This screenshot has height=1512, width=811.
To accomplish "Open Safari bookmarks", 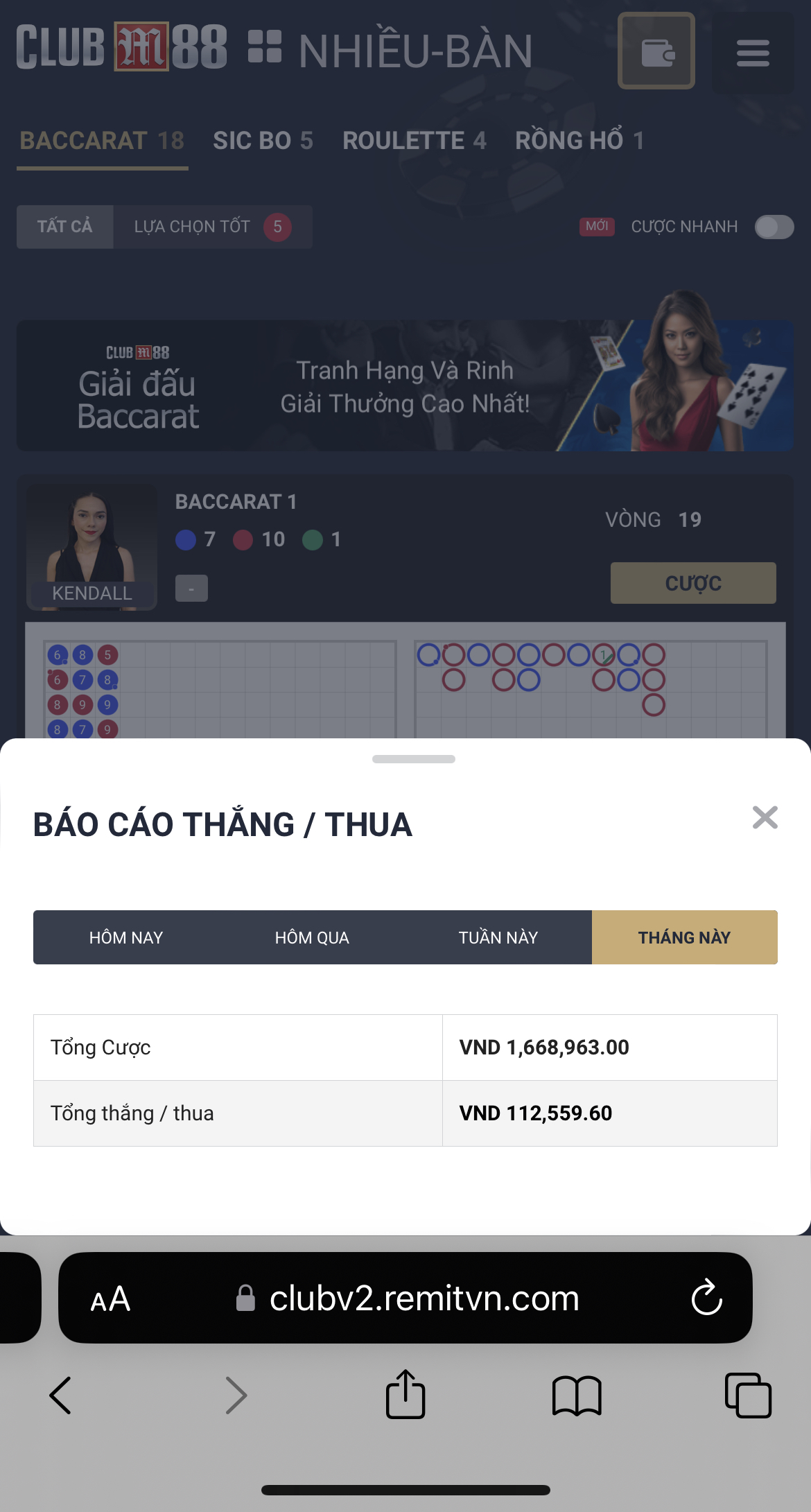I will pyautogui.click(x=576, y=1395).
